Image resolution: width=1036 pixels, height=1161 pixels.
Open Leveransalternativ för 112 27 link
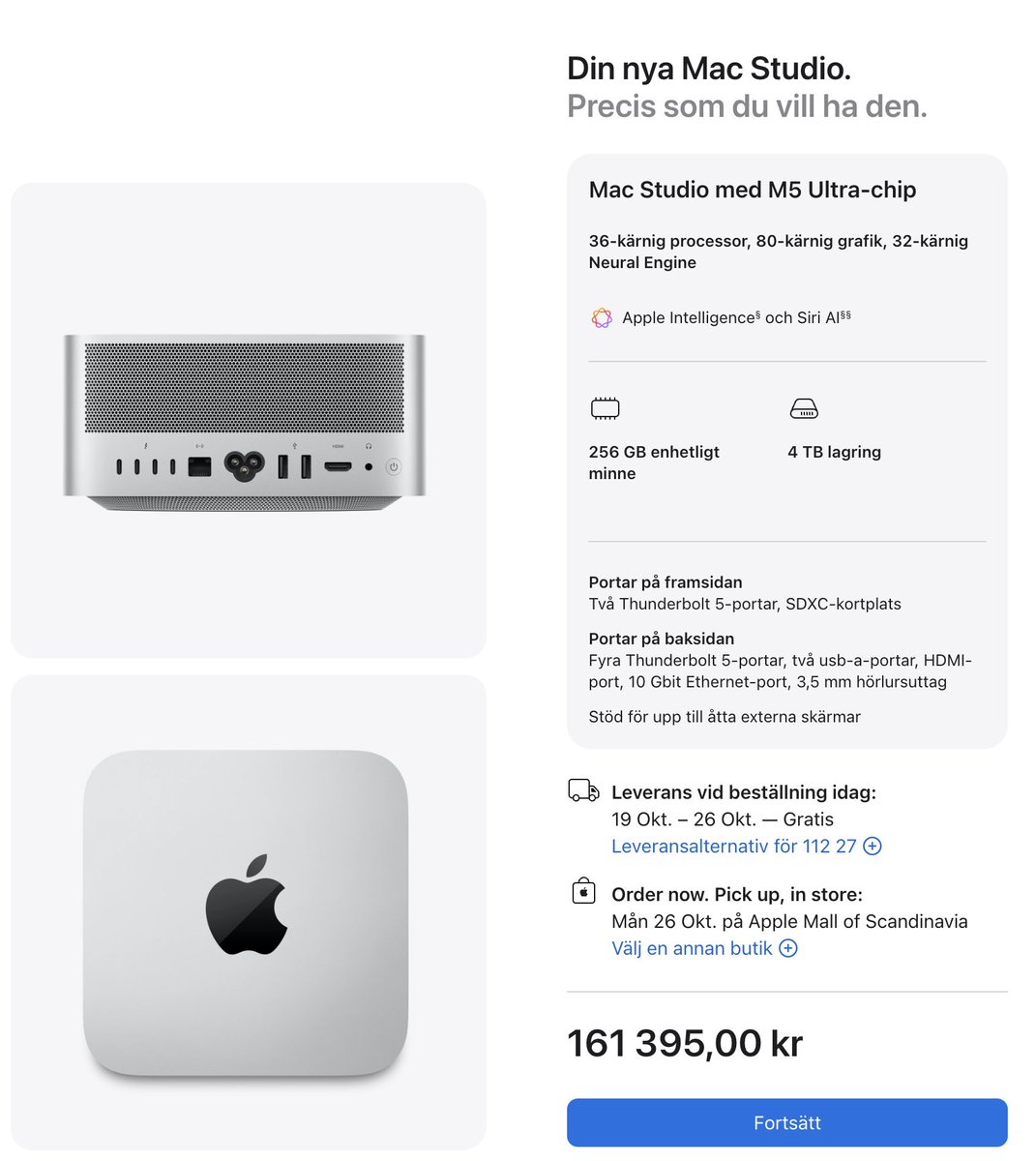pyautogui.click(x=746, y=847)
